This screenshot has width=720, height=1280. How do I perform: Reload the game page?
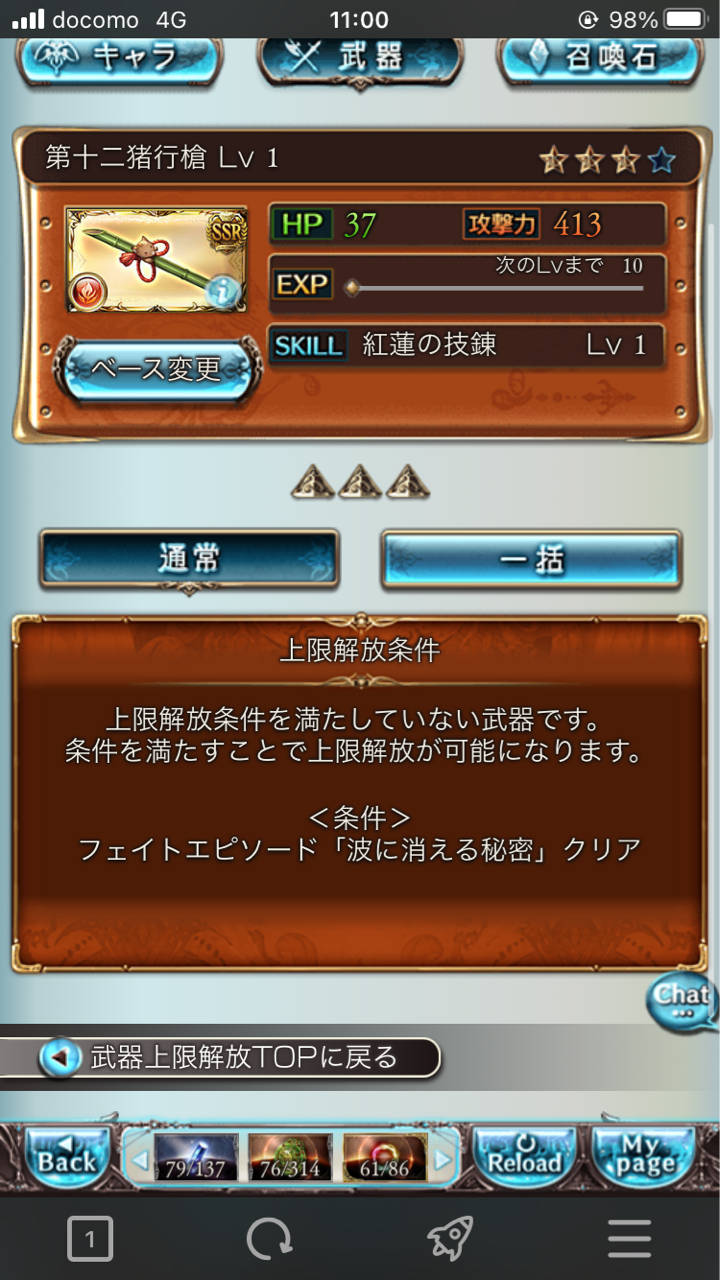click(x=523, y=1158)
